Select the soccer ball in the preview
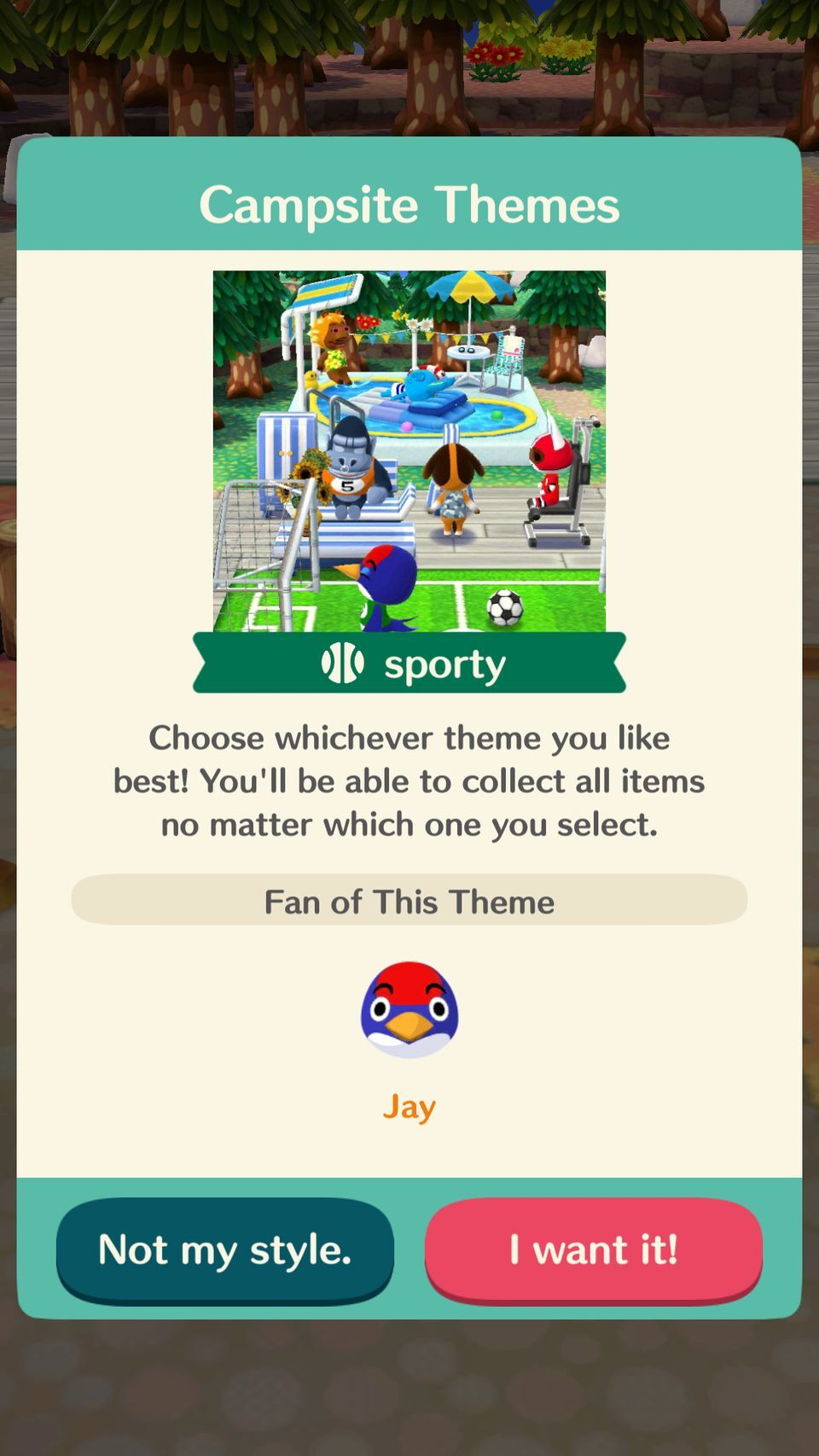819x1456 pixels. [503, 606]
